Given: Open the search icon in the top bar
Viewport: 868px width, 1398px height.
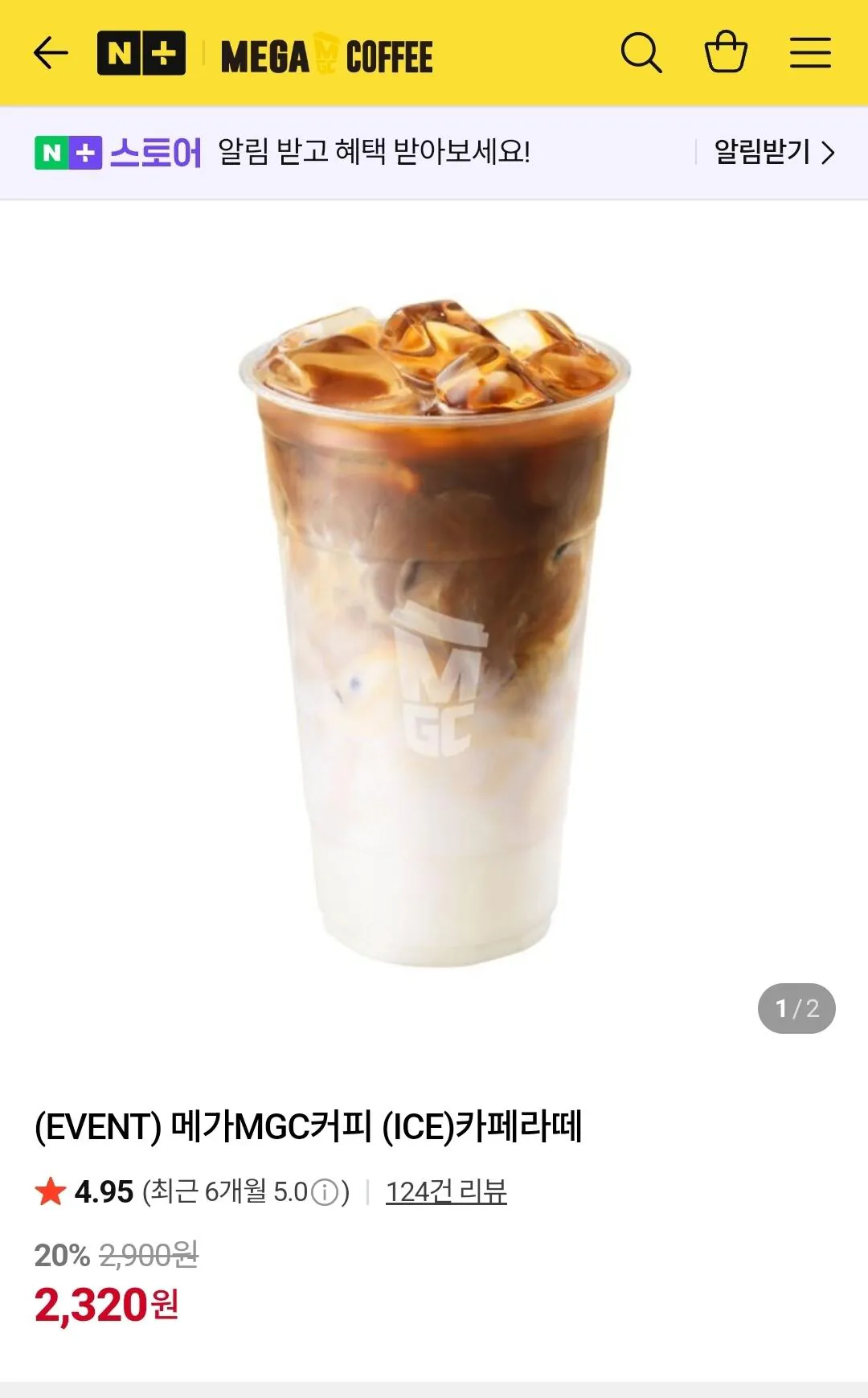Looking at the screenshot, I should point(641,53).
